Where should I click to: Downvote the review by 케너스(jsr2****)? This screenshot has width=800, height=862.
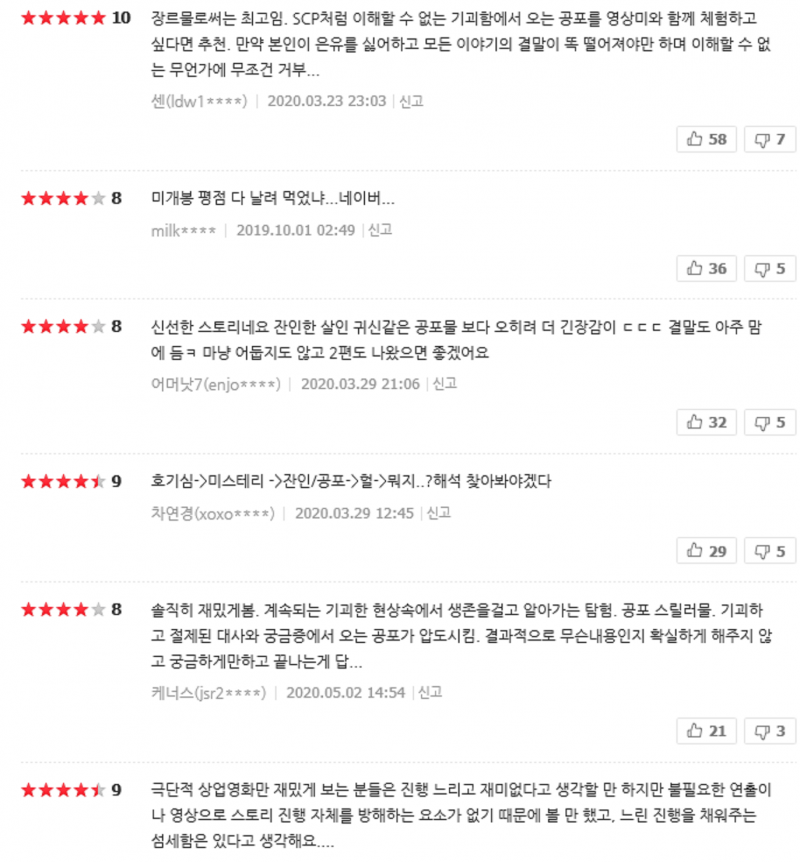[x=770, y=730]
